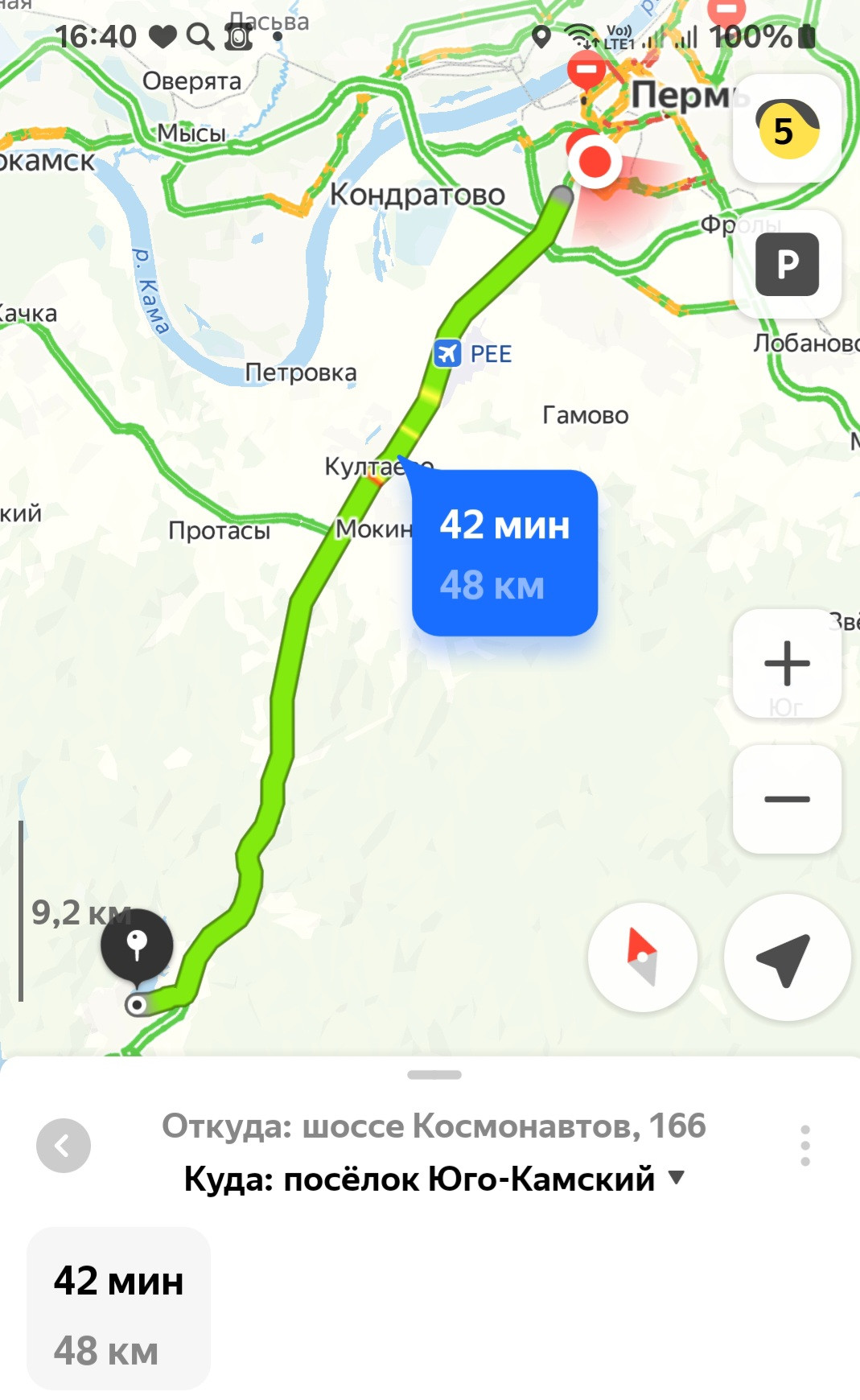The image size is (860, 1400).
Task: Tap the PEE airport marker on the map
Action: (448, 353)
